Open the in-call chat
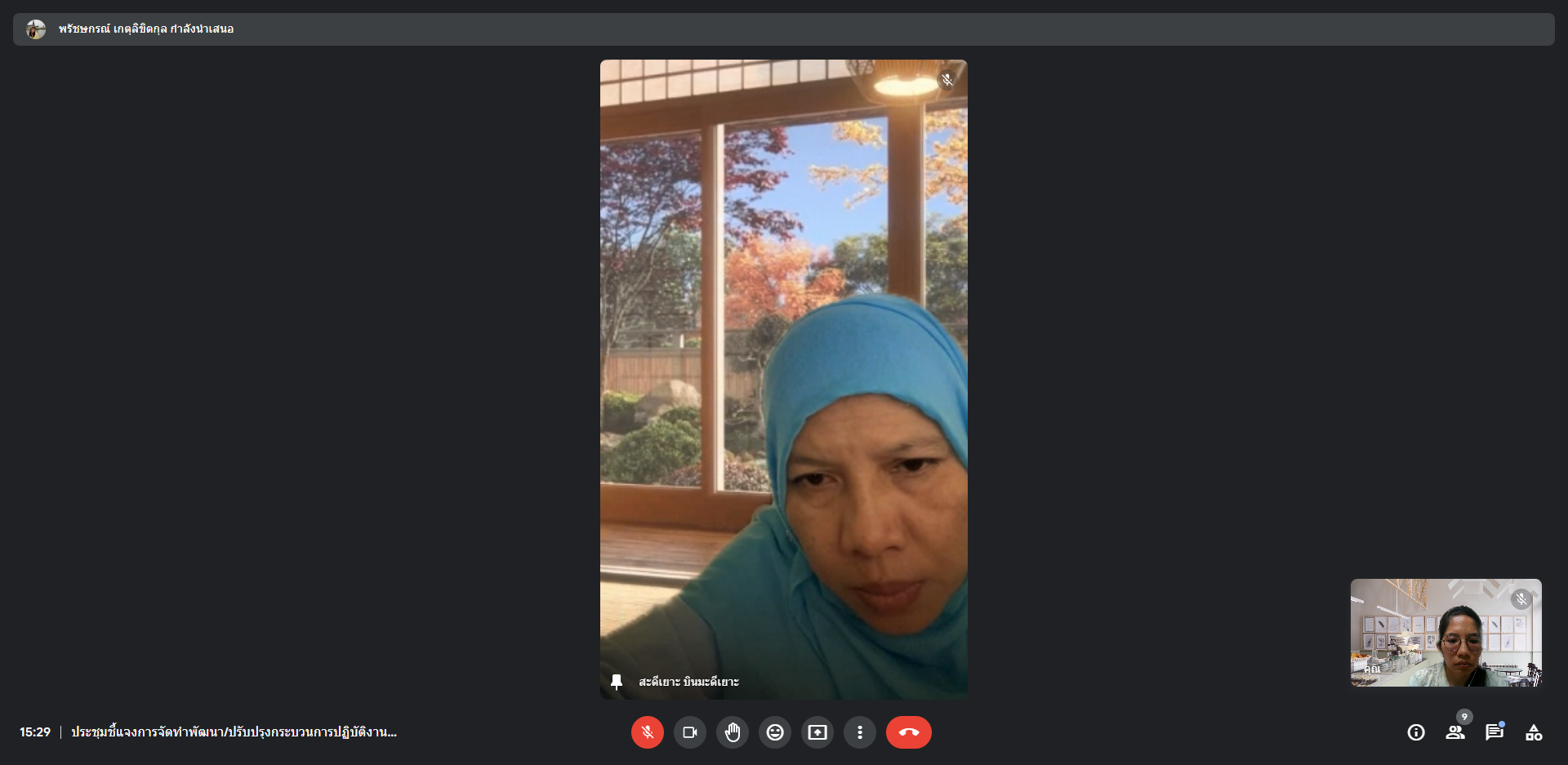 [x=1494, y=732]
